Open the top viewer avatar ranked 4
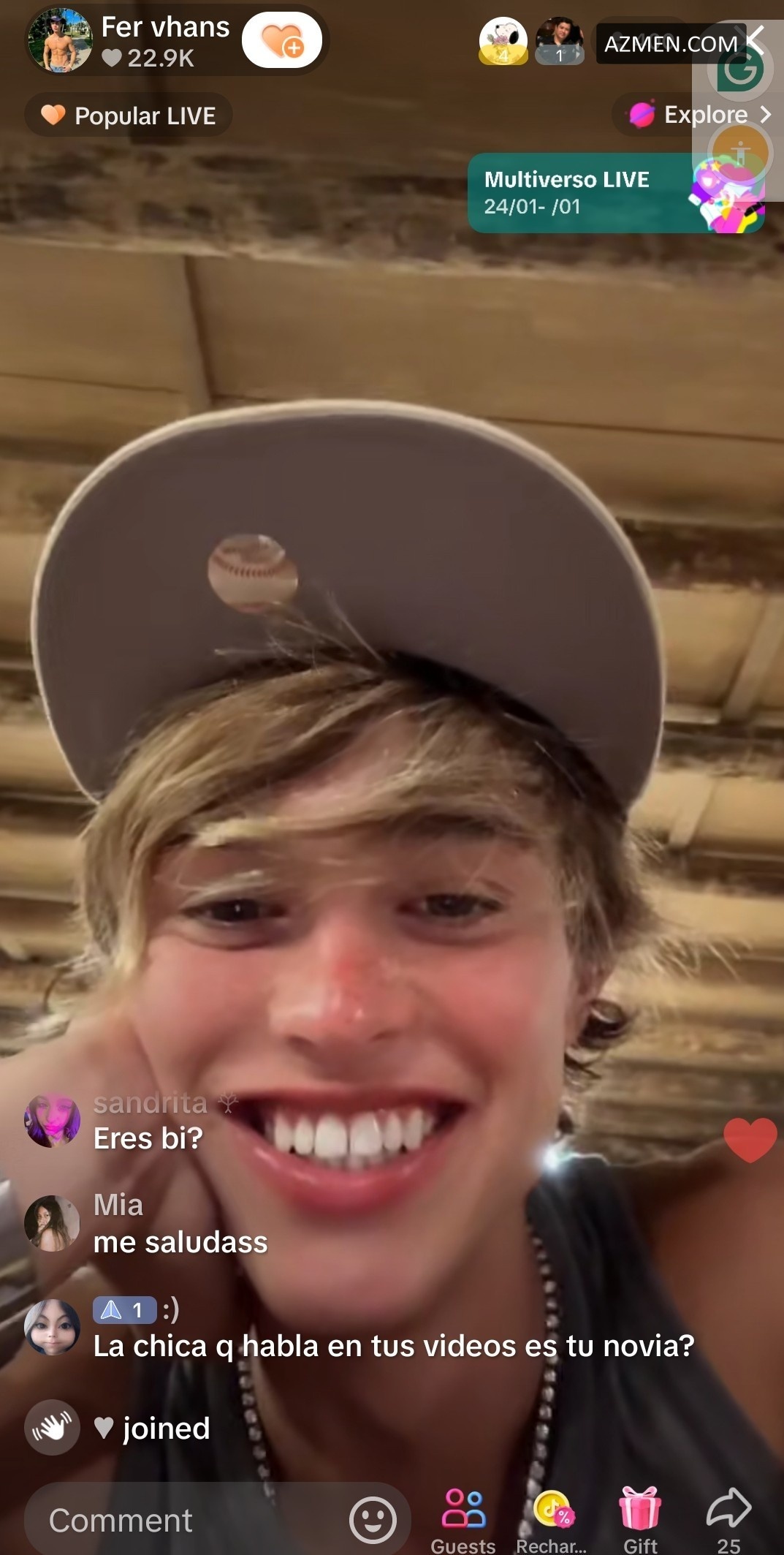This screenshot has height=1555, width=784. (x=503, y=40)
